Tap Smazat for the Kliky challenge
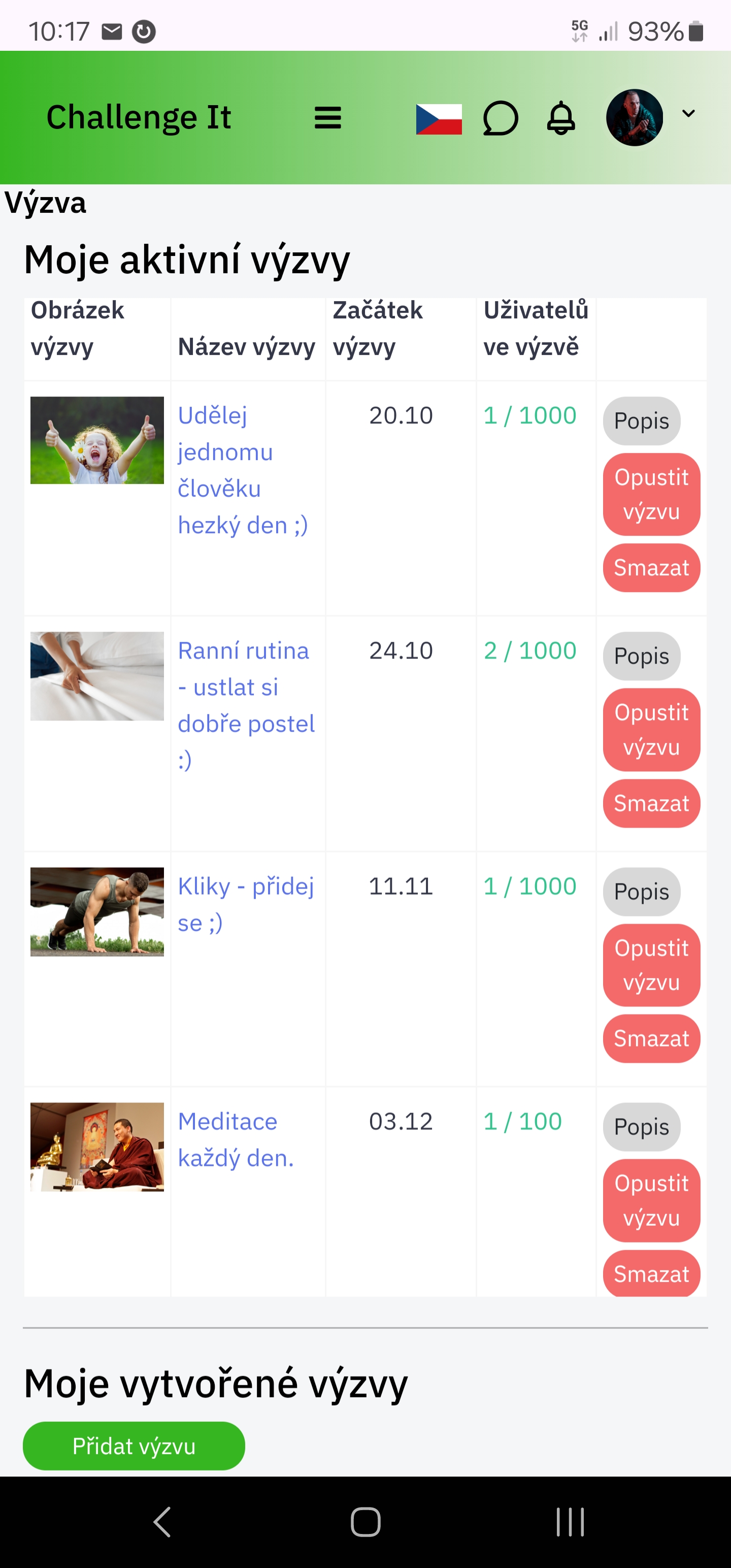The width and height of the screenshot is (731, 1568). tap(651, 1038)
